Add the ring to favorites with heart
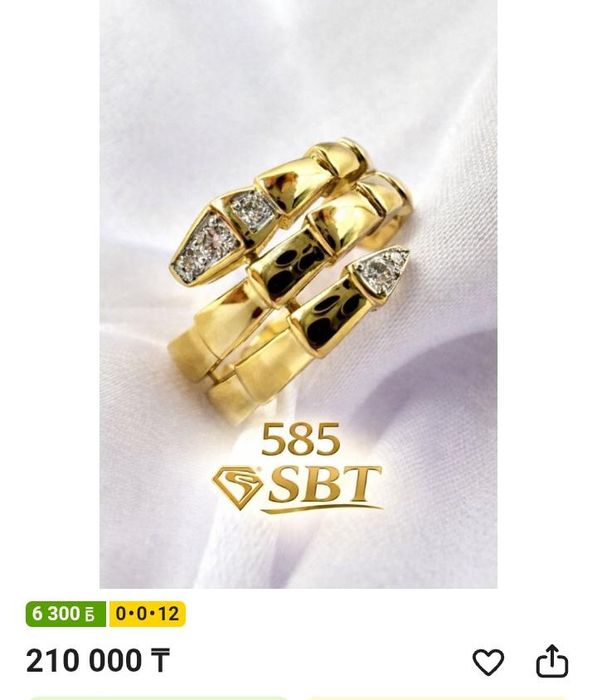The height and width of the screenshot is (700, 597). point(488,662)
